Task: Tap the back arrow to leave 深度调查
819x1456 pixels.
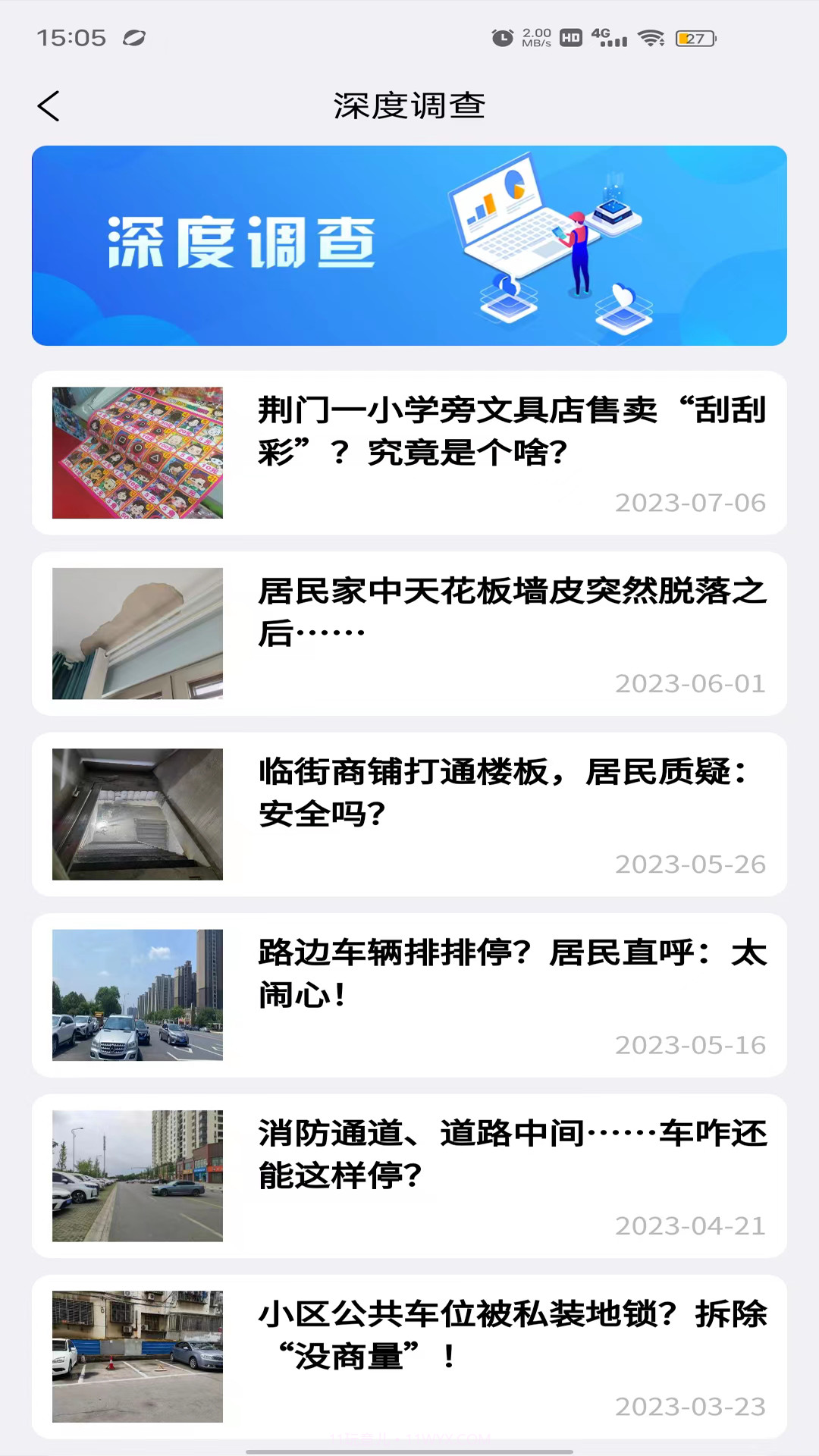Action: tap(49, 106)
